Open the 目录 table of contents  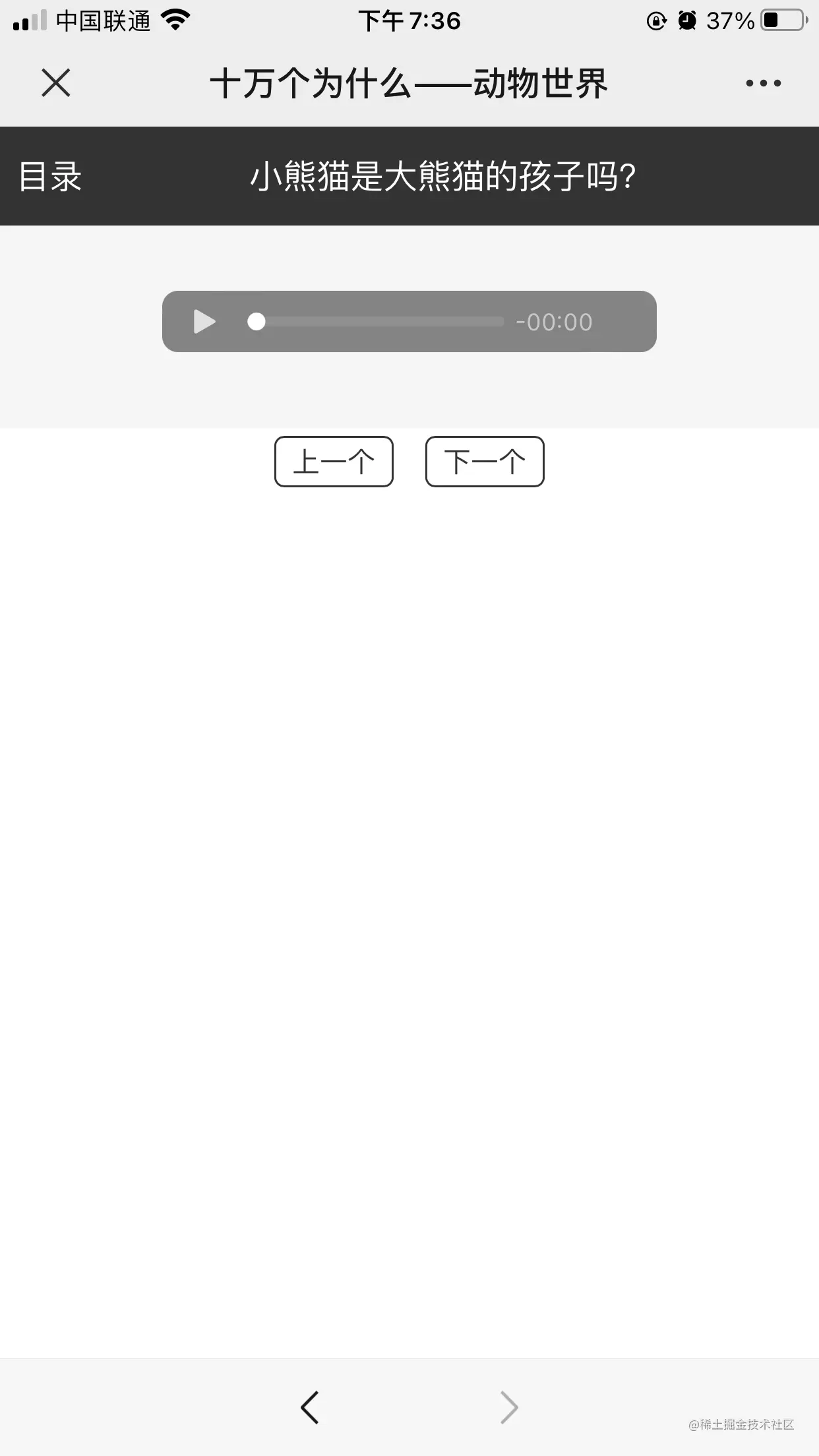pos(50,177)
